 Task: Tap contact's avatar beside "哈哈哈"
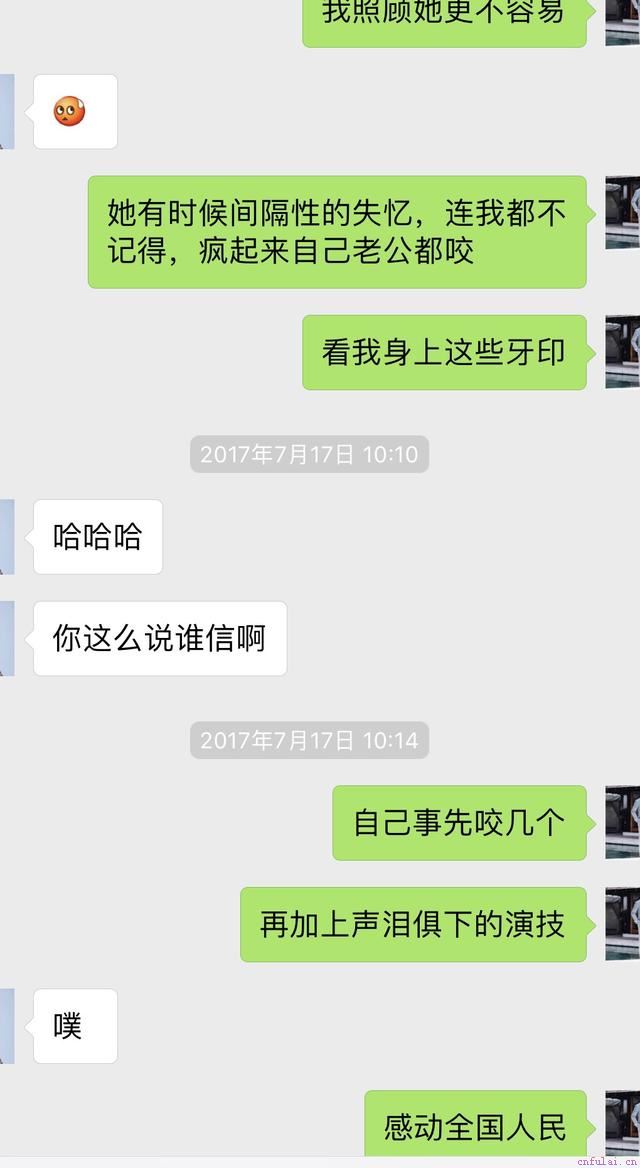click(6, 537)
